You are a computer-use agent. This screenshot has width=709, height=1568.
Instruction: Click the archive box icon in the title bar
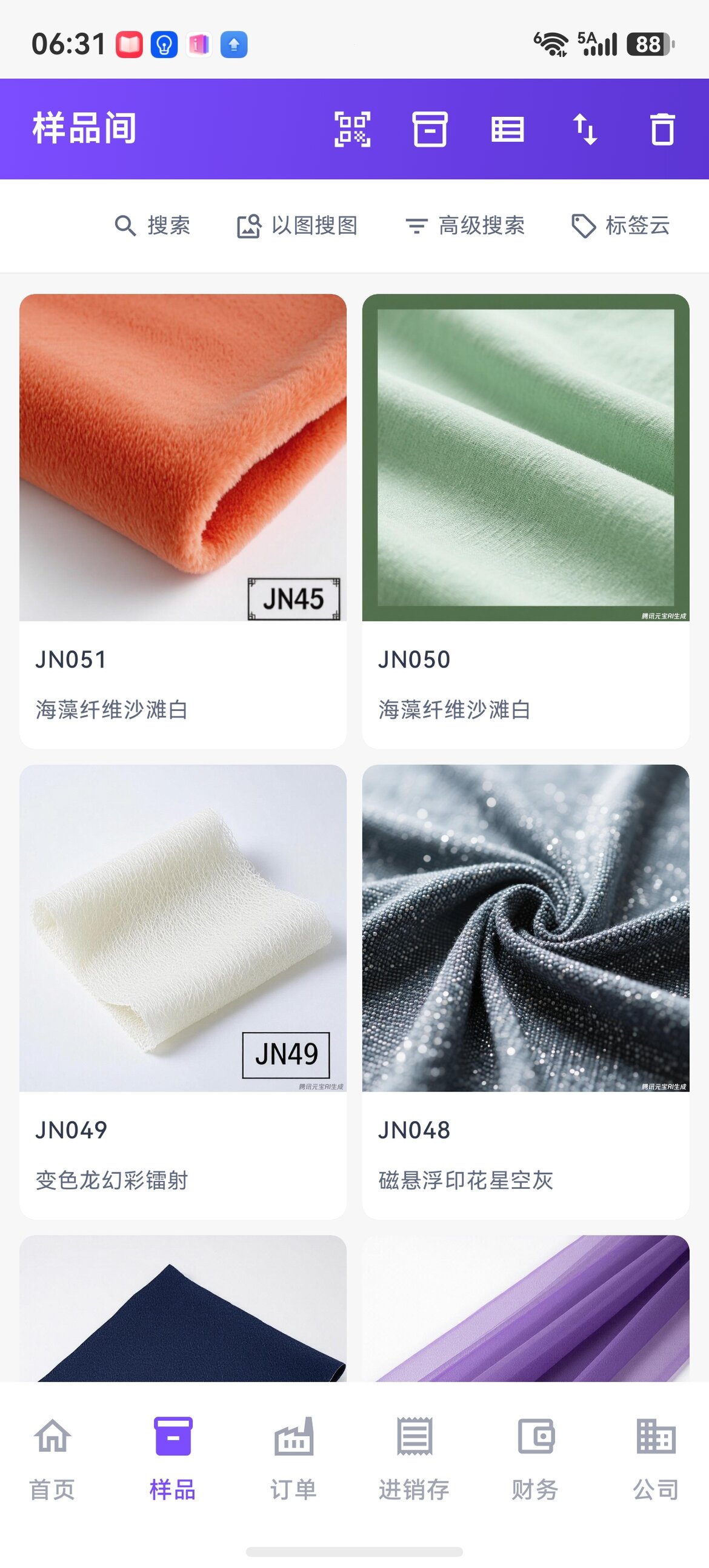pos(431,130)
